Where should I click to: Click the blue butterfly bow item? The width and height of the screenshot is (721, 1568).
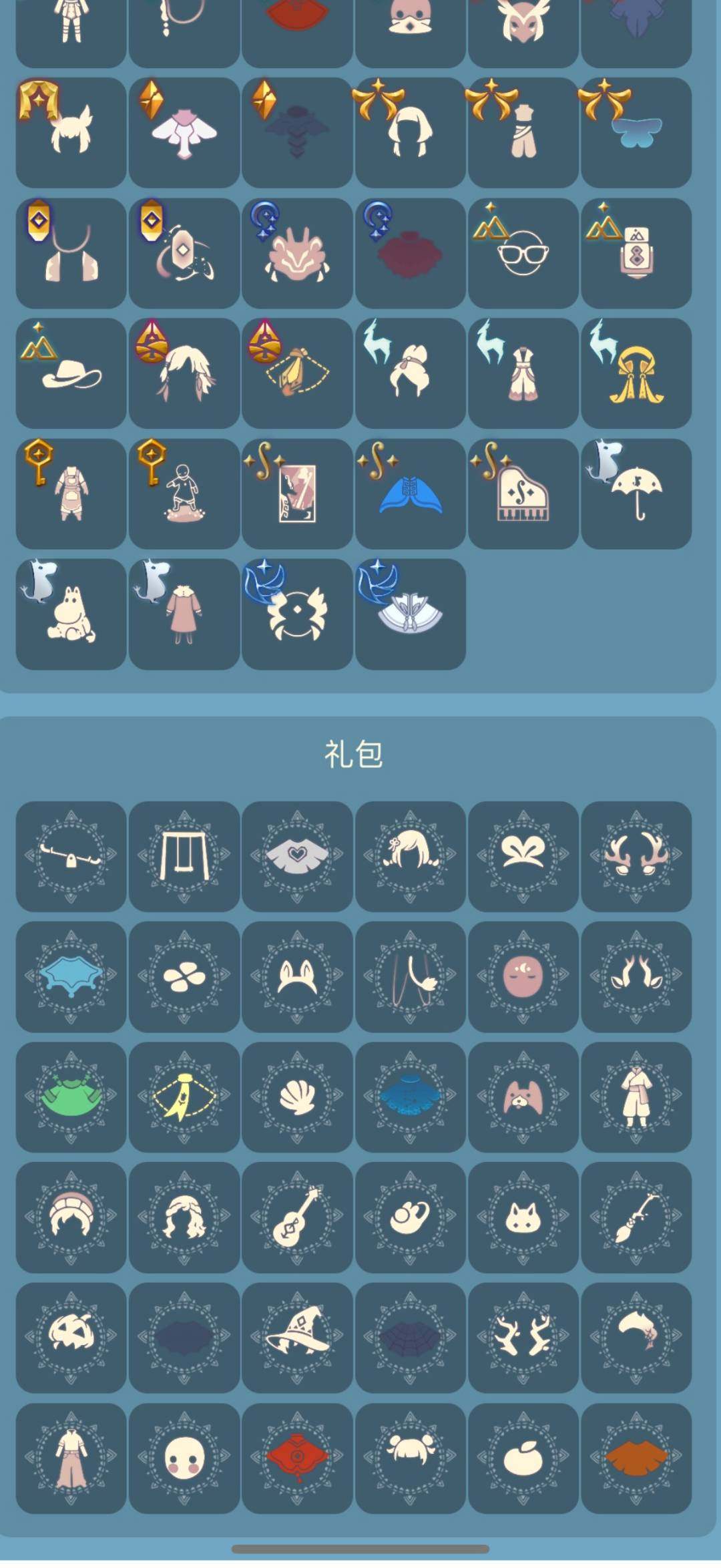point(636,132)
